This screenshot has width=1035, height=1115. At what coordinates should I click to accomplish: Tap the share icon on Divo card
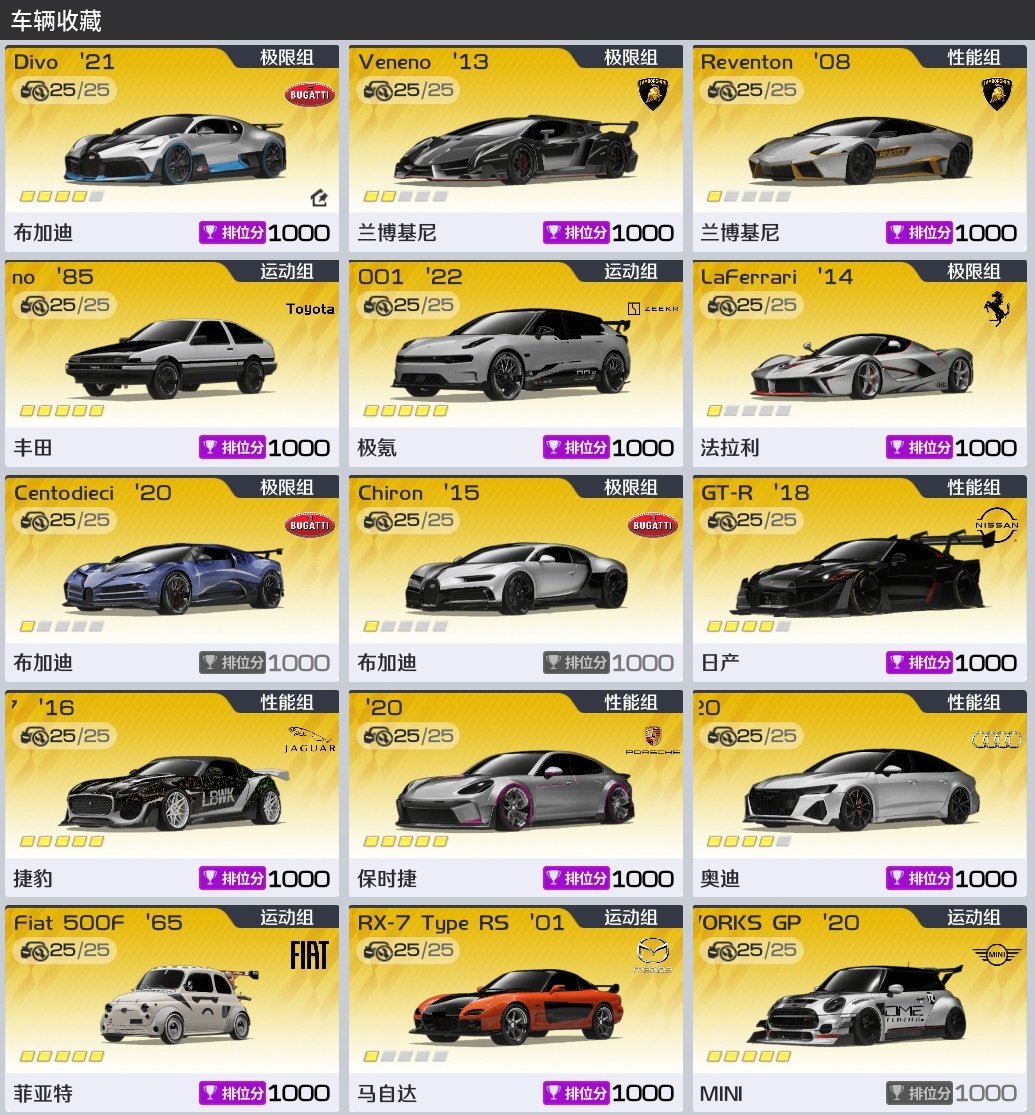click(x=319, y=198)
